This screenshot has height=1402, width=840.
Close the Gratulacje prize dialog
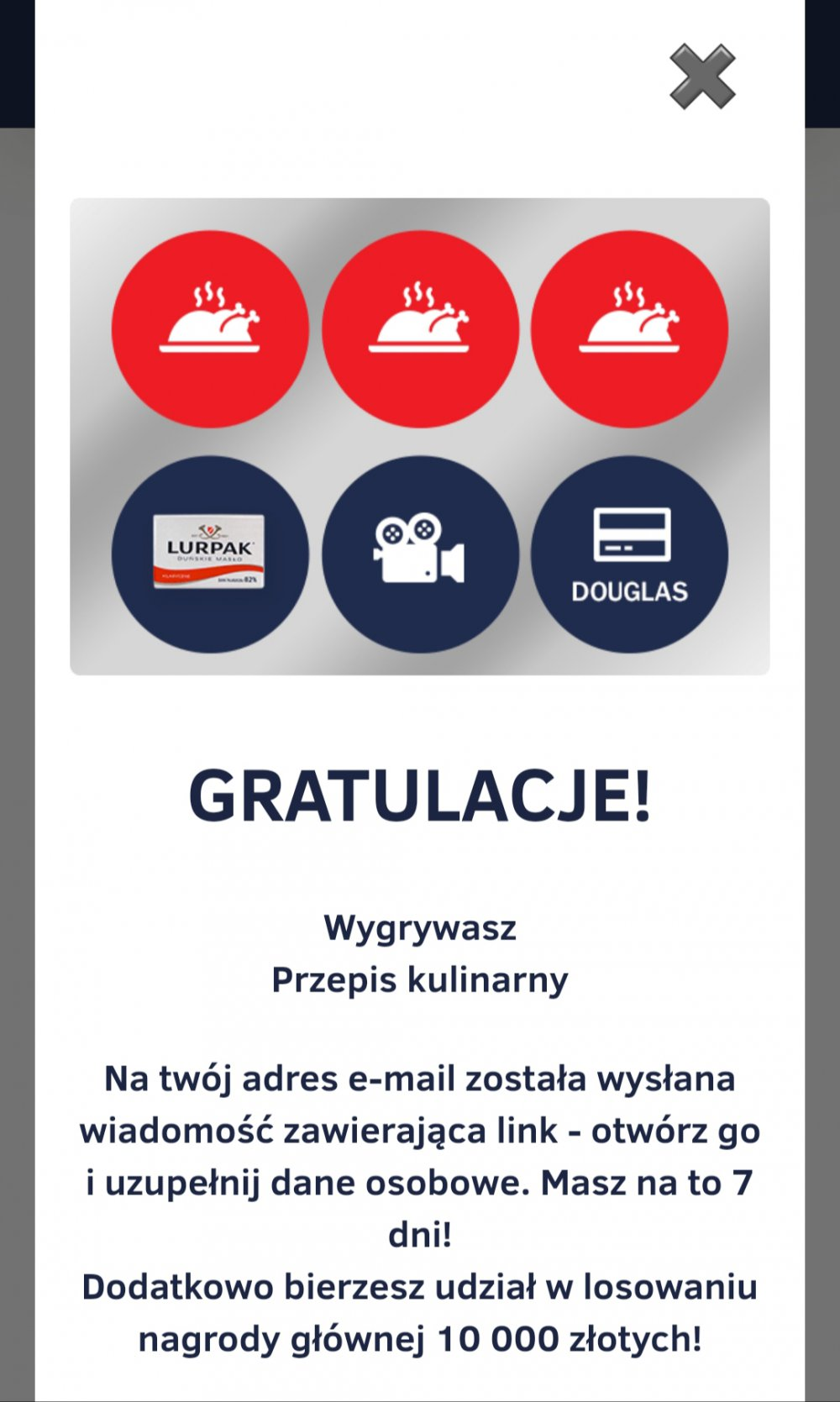pos(702,76)
